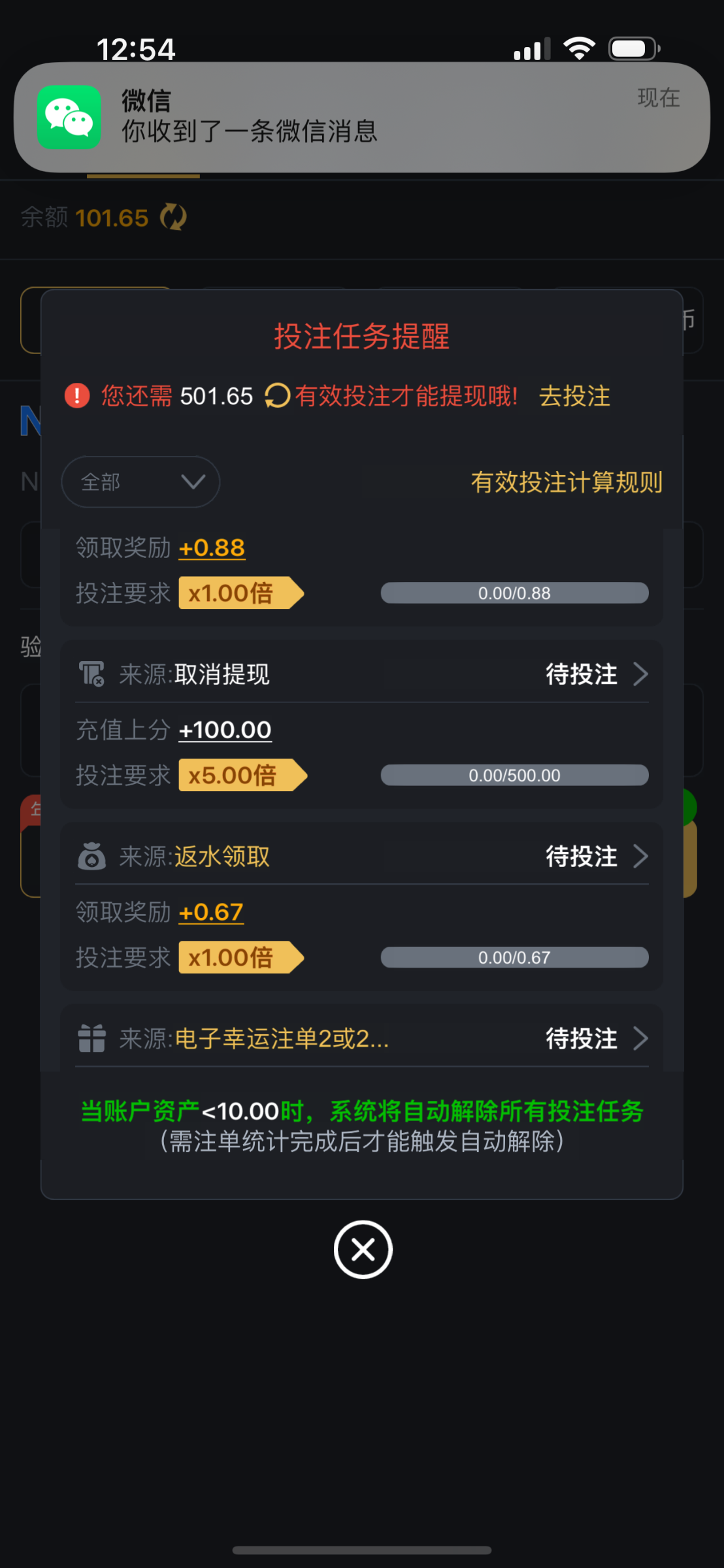The width and height of the screenshot is (724, 1568).
Task: Tap the +0.67 reward amount link
Action: tap(211, 912)
